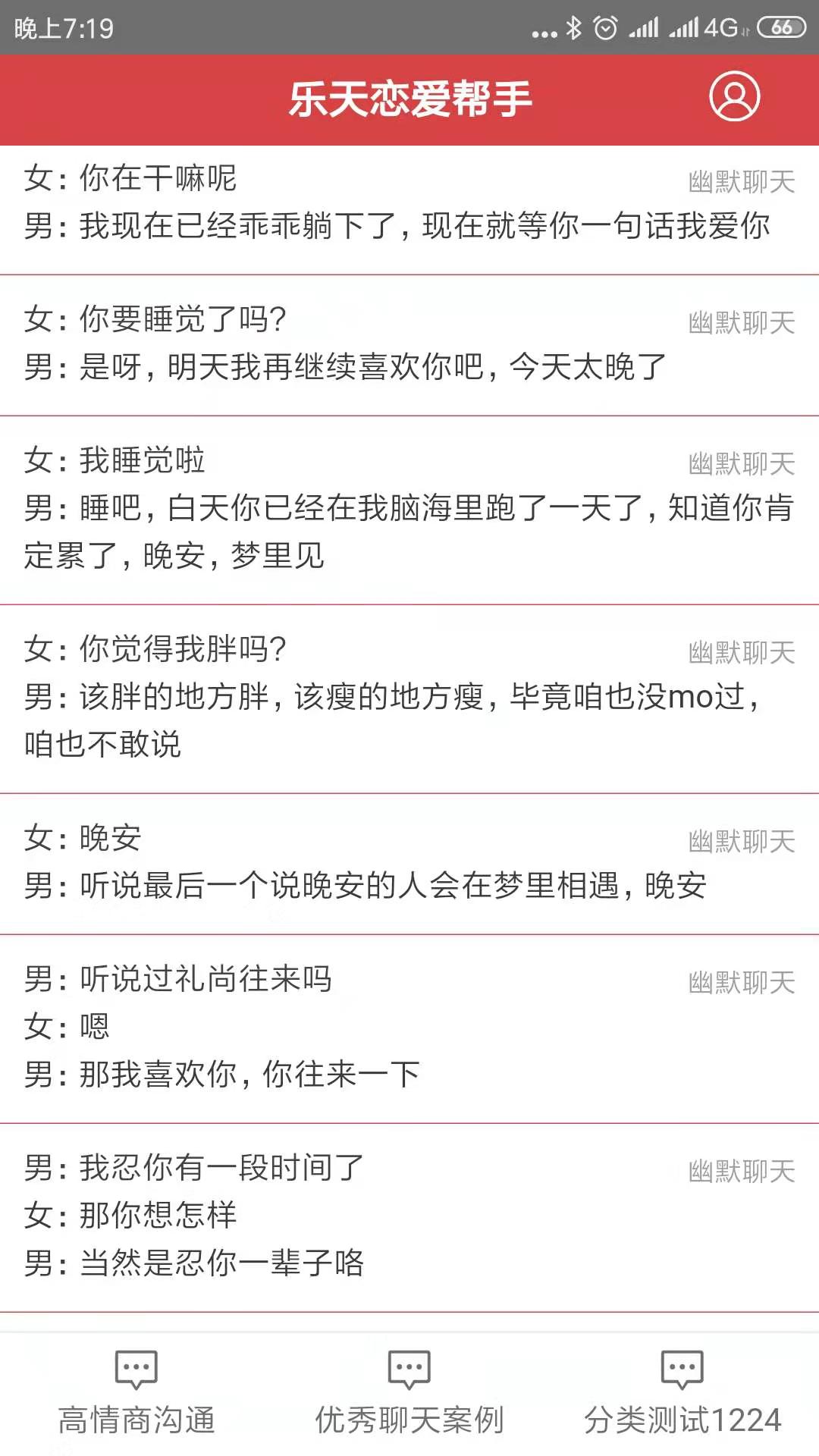819x1456 pixels.
Task: Open the 你觉得我胖吗 chat example
Action: (x=409, y=699)
